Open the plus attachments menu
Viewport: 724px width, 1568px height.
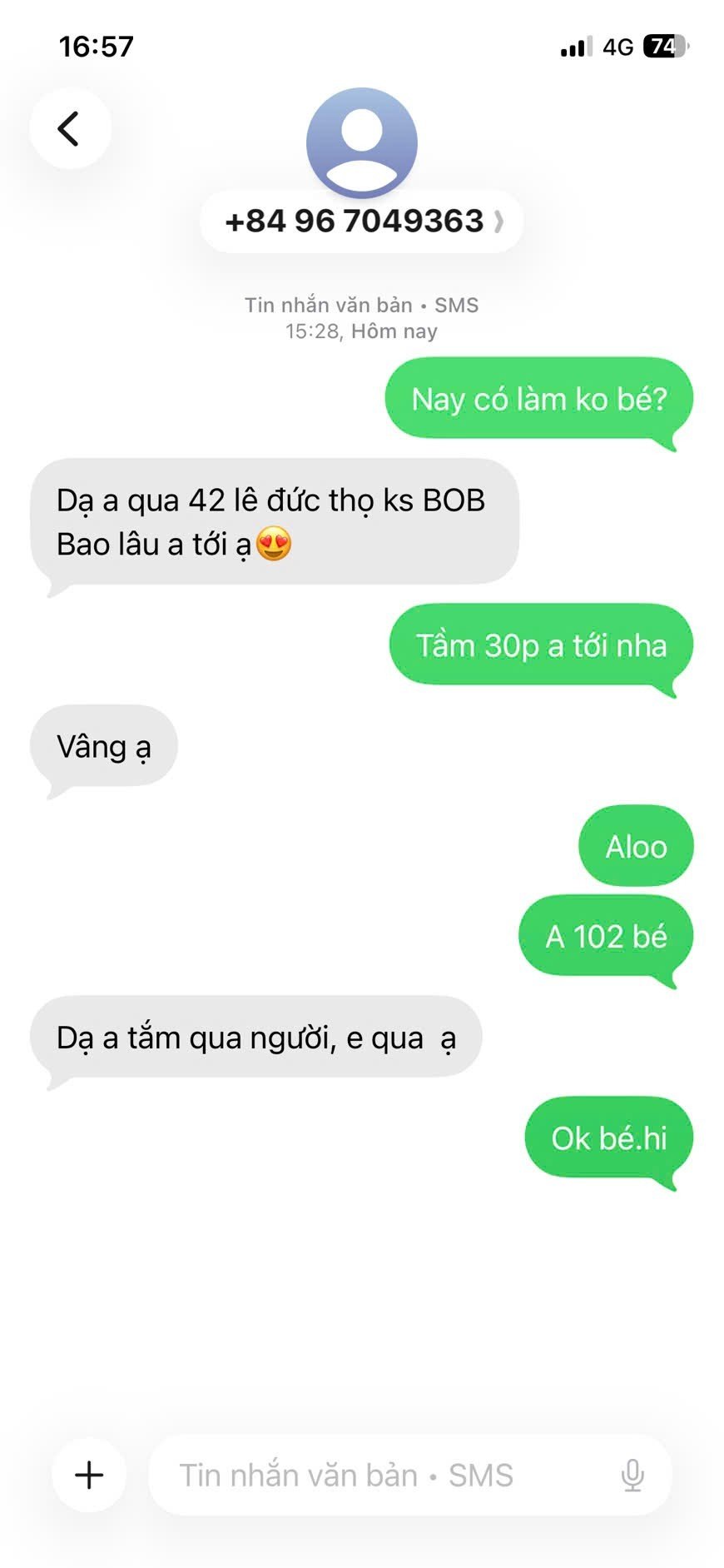point(89,1475)
